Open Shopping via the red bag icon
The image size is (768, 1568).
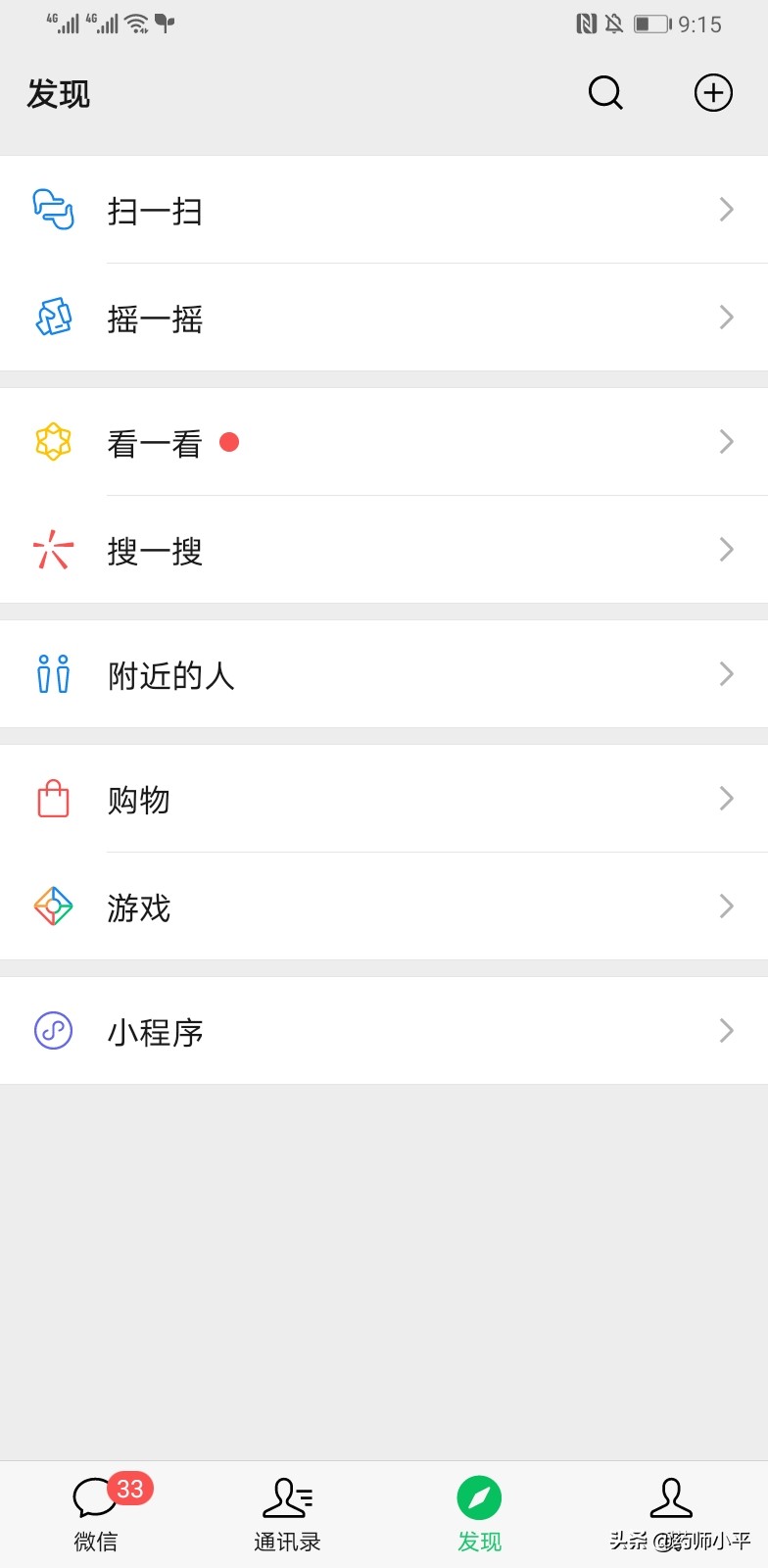(x=53, y=799)
